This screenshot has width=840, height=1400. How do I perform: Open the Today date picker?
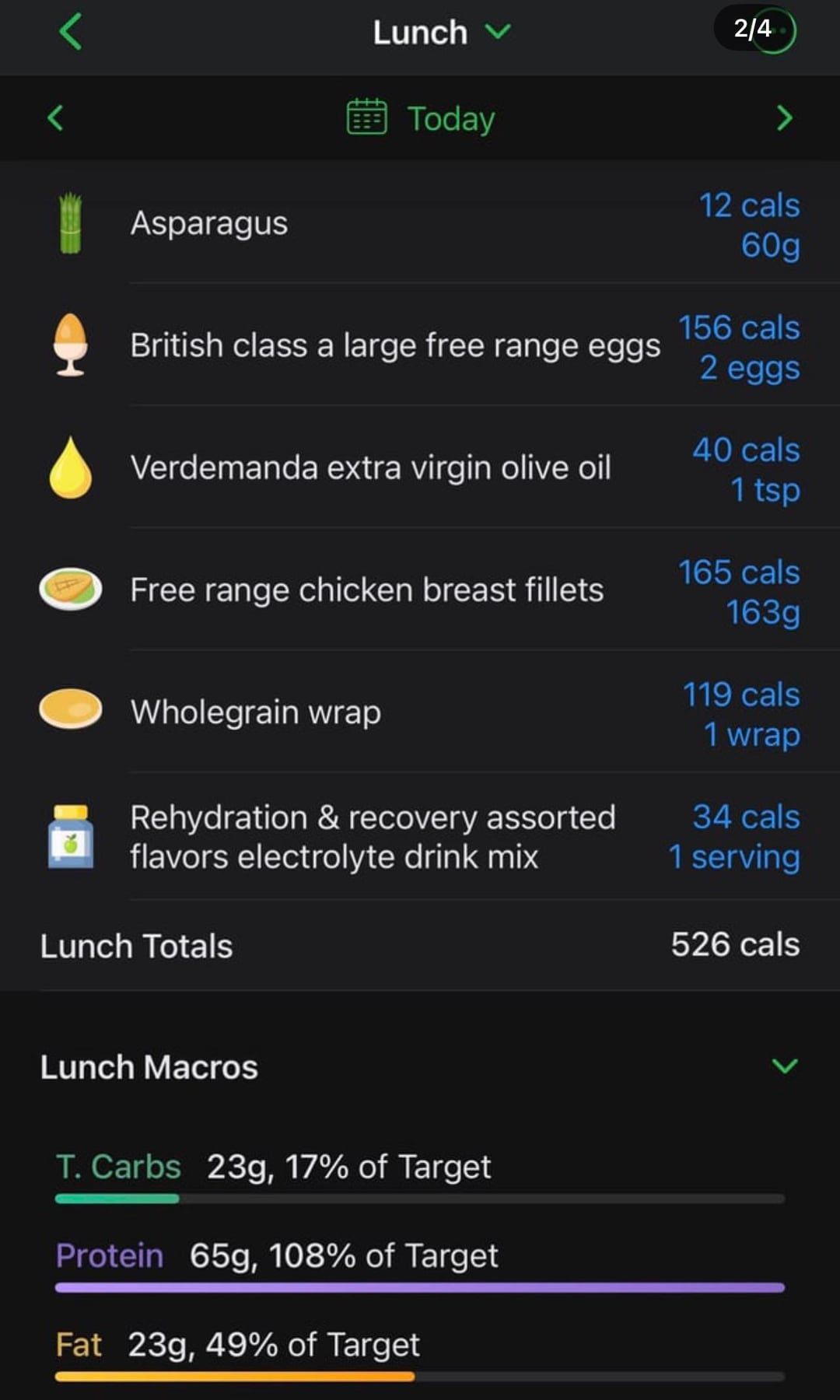tap(421, 119)
